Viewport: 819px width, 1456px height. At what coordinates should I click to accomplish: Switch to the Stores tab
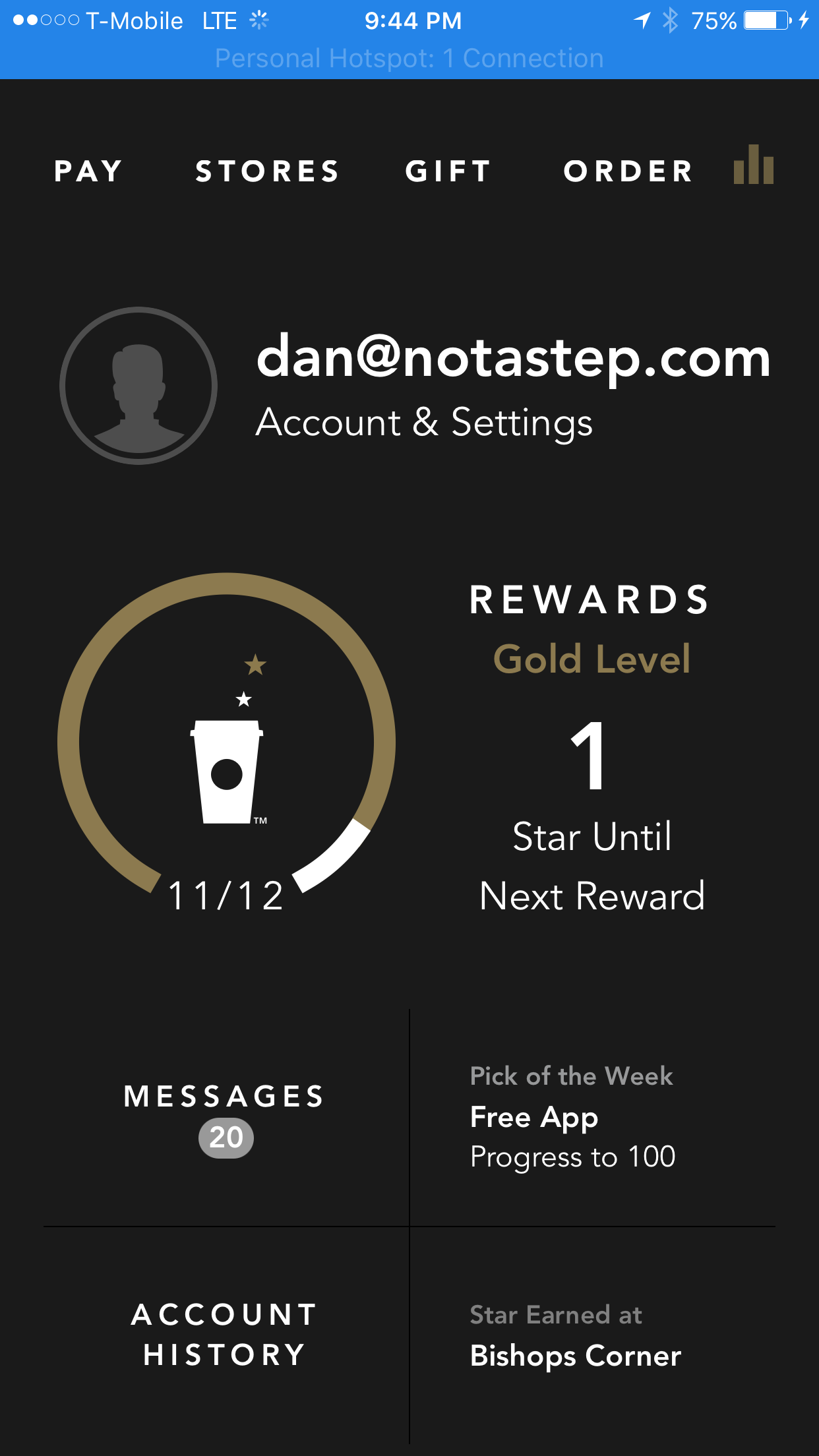(267, 171)
